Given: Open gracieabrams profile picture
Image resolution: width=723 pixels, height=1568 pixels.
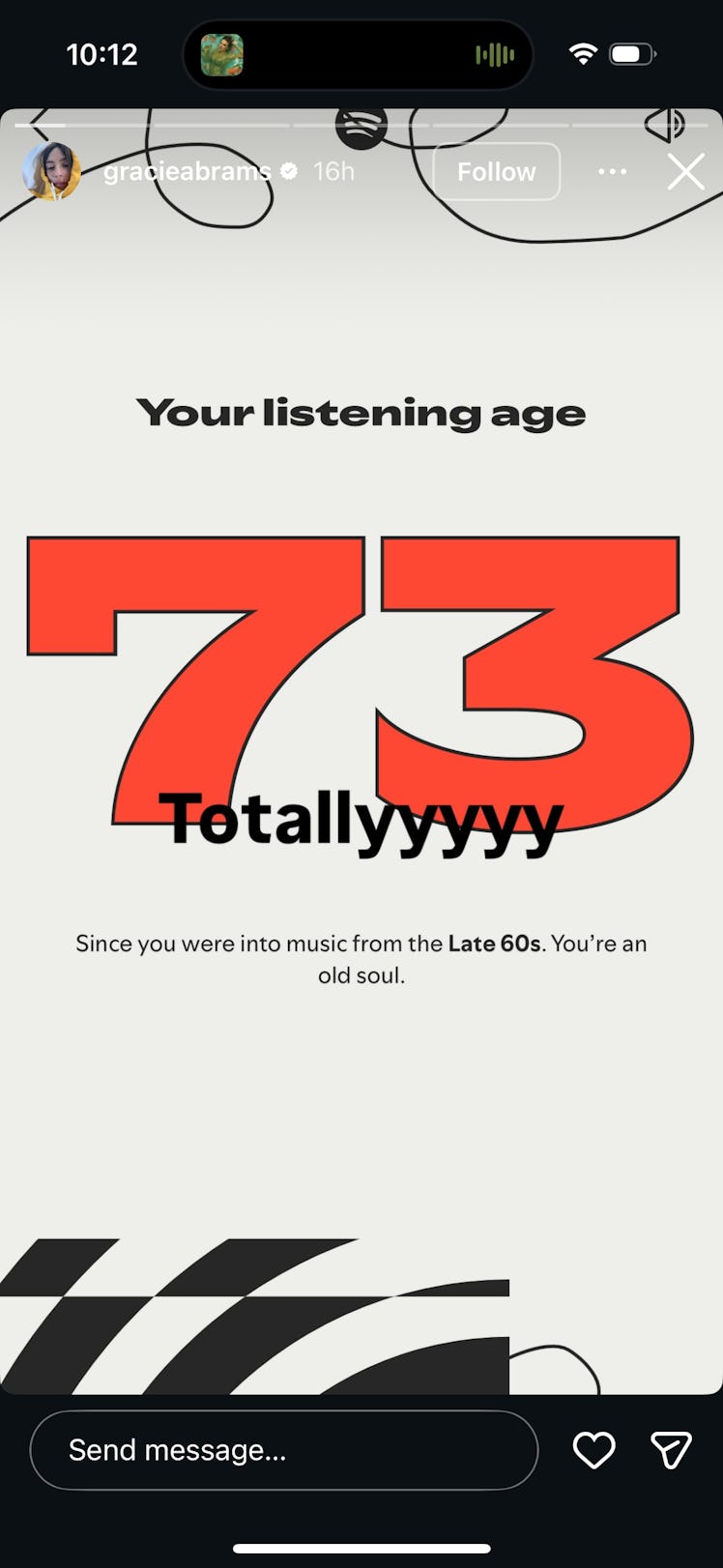Looking at the screenshot, I should (x=51, y=172).
